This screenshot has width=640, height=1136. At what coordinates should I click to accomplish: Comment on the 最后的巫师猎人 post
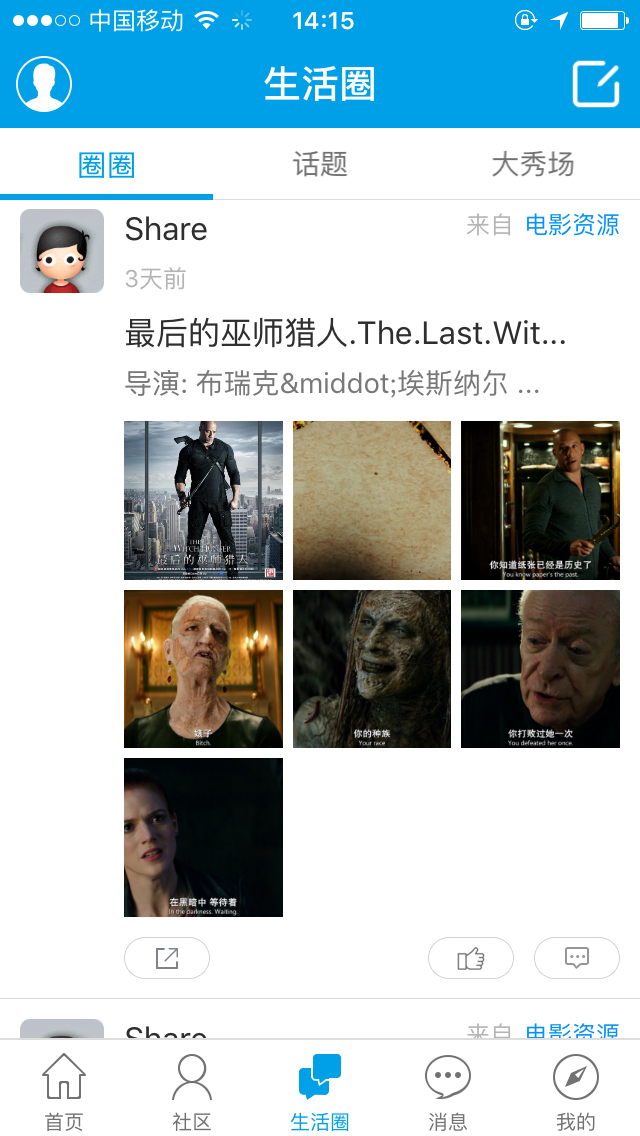click(577, 958)
